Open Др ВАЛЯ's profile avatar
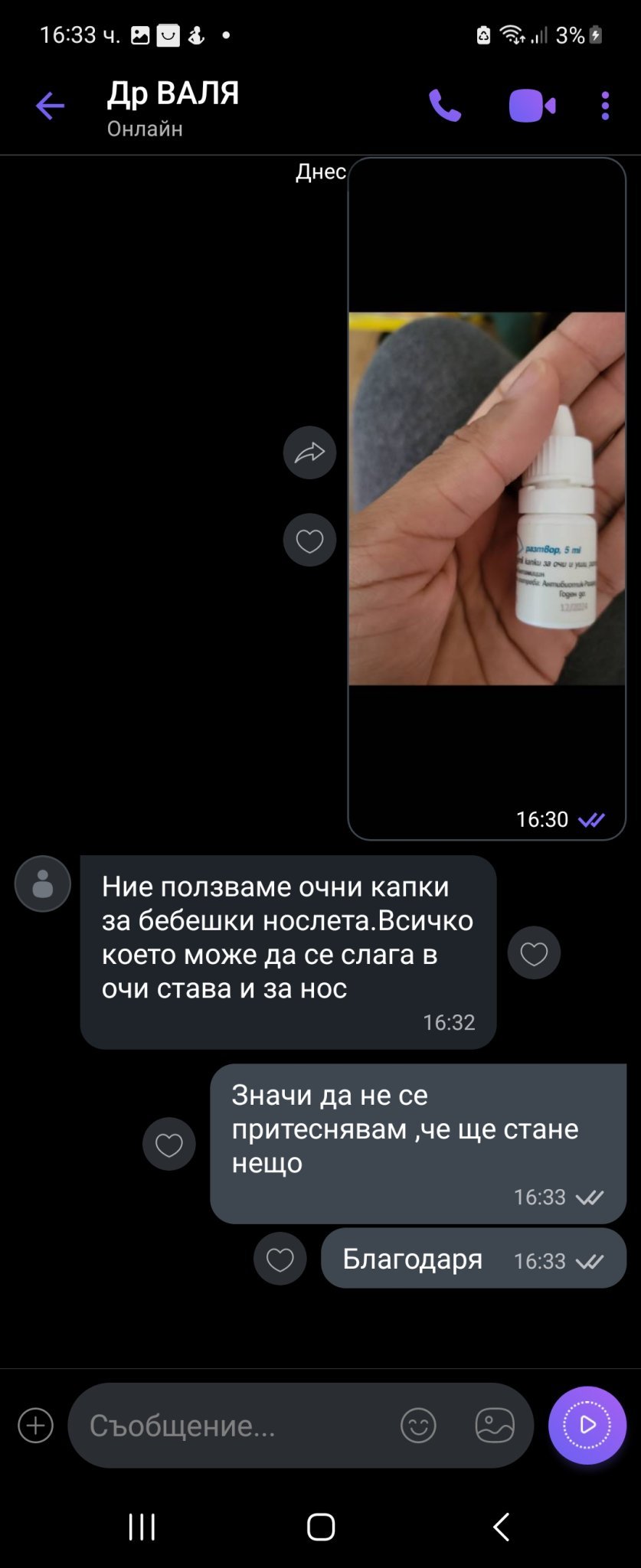This screenshot has width=641, height=1568. (43, 884)
